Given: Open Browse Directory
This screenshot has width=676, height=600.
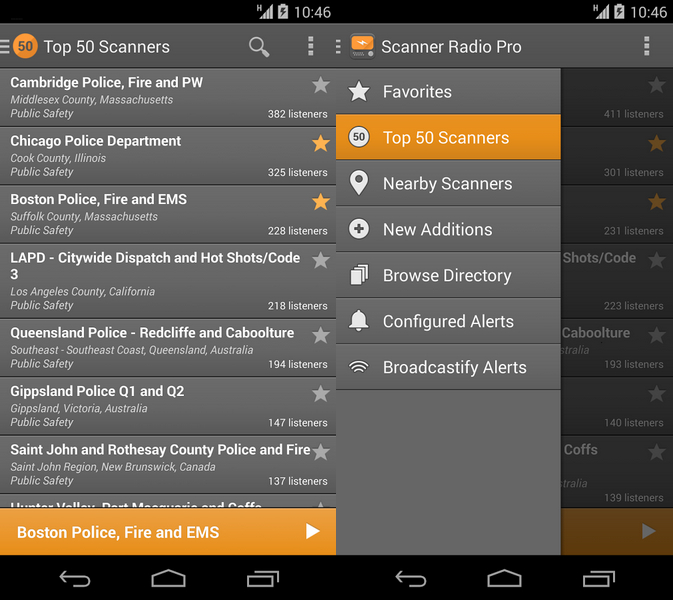Looking at the screenshot, I should click(447, 276).
